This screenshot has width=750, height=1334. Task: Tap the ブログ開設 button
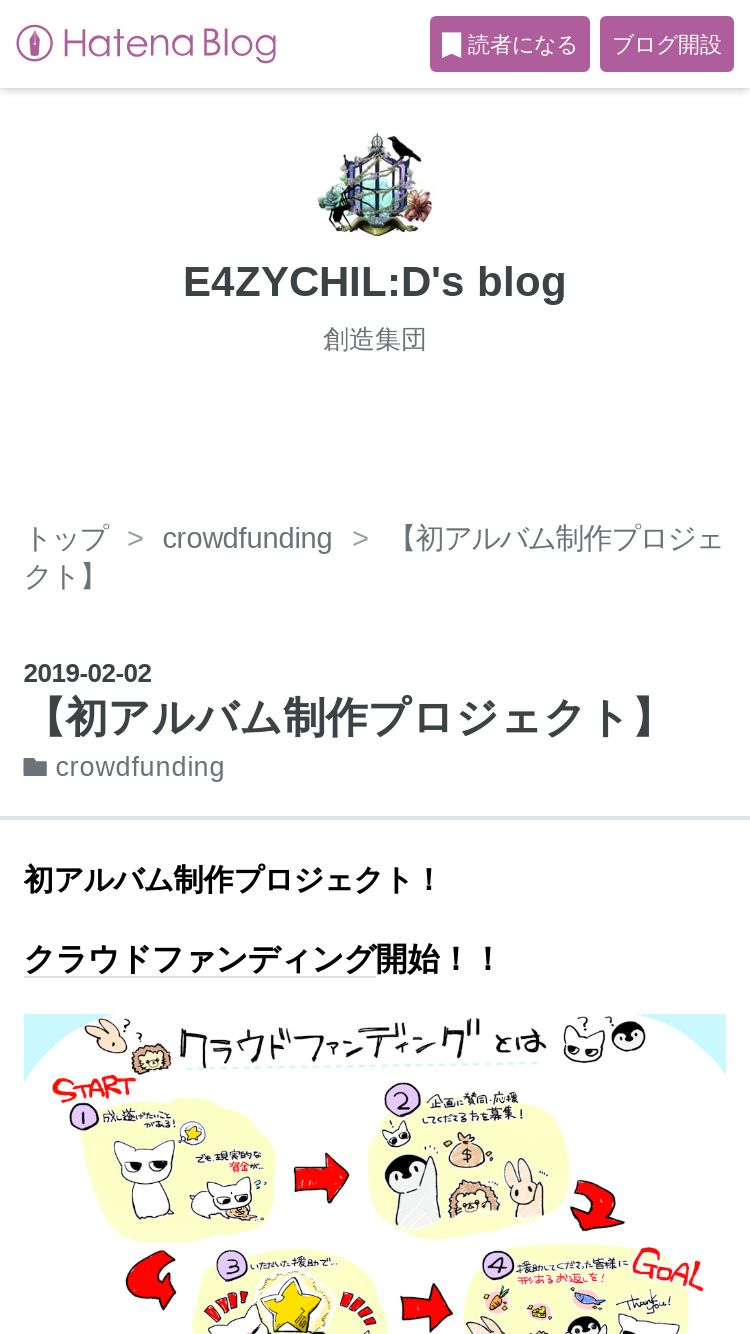(667, 44)
